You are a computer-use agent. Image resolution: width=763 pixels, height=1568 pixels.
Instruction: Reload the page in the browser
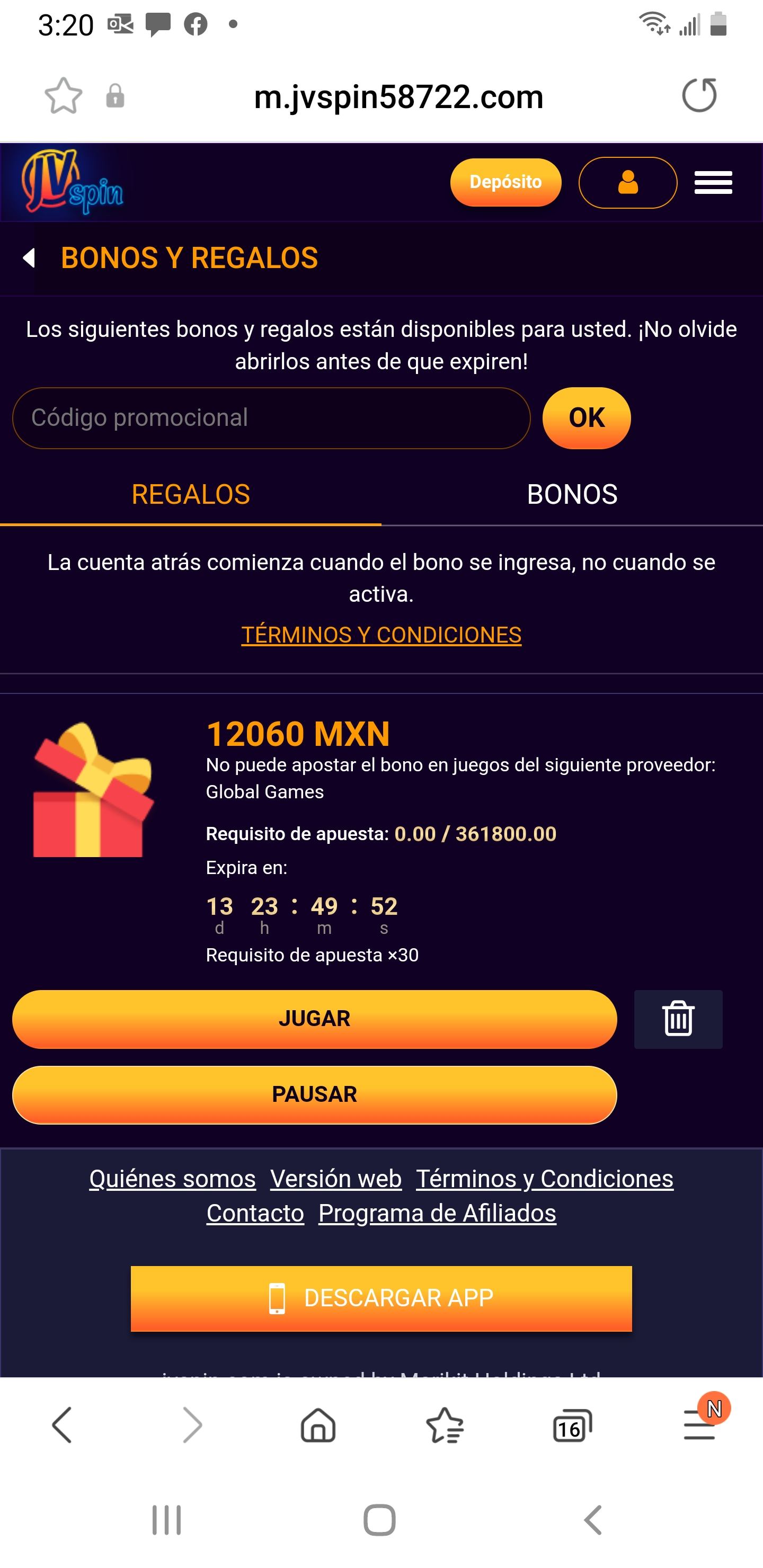pos(699,95)
